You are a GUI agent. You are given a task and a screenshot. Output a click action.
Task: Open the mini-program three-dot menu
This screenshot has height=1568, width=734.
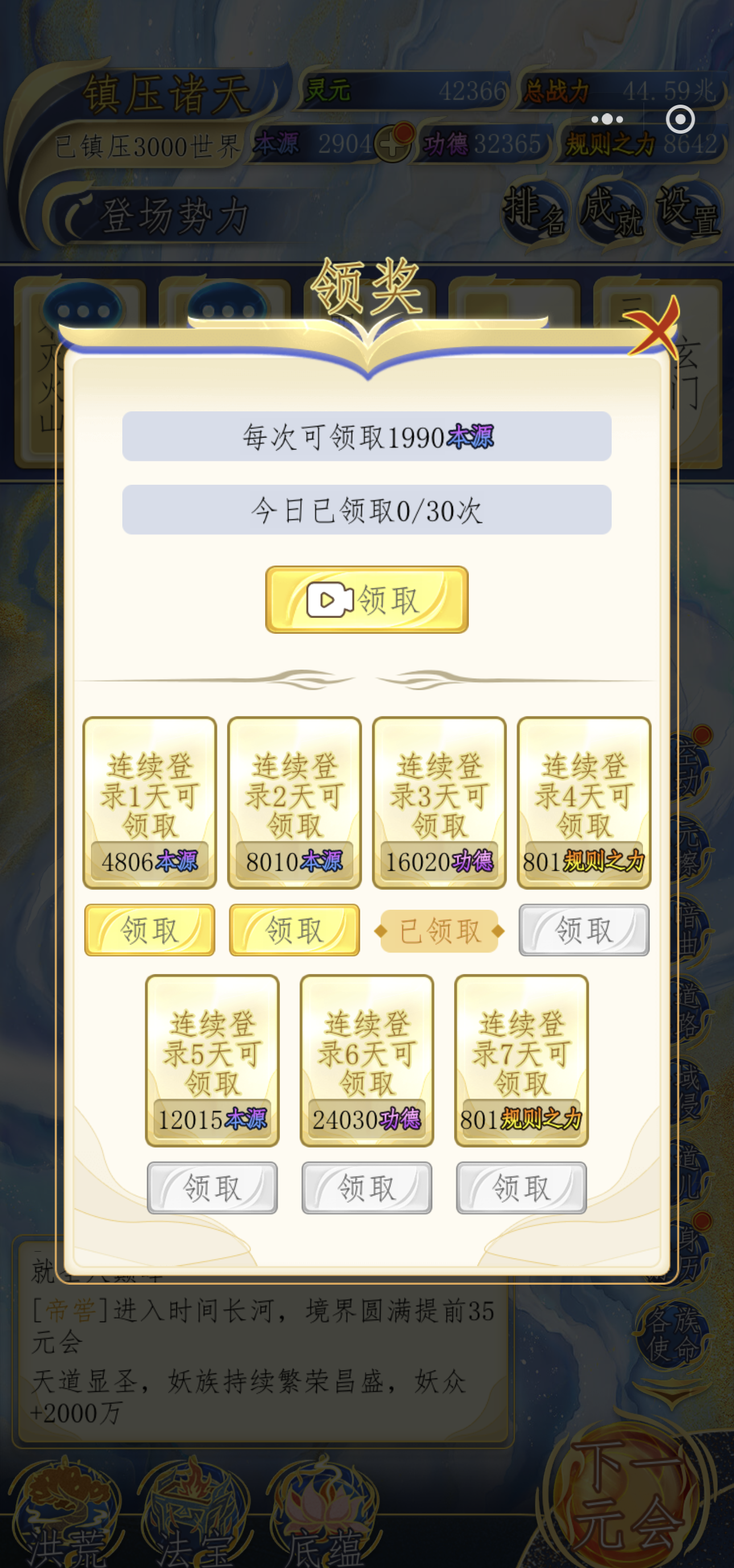[607, 119]
